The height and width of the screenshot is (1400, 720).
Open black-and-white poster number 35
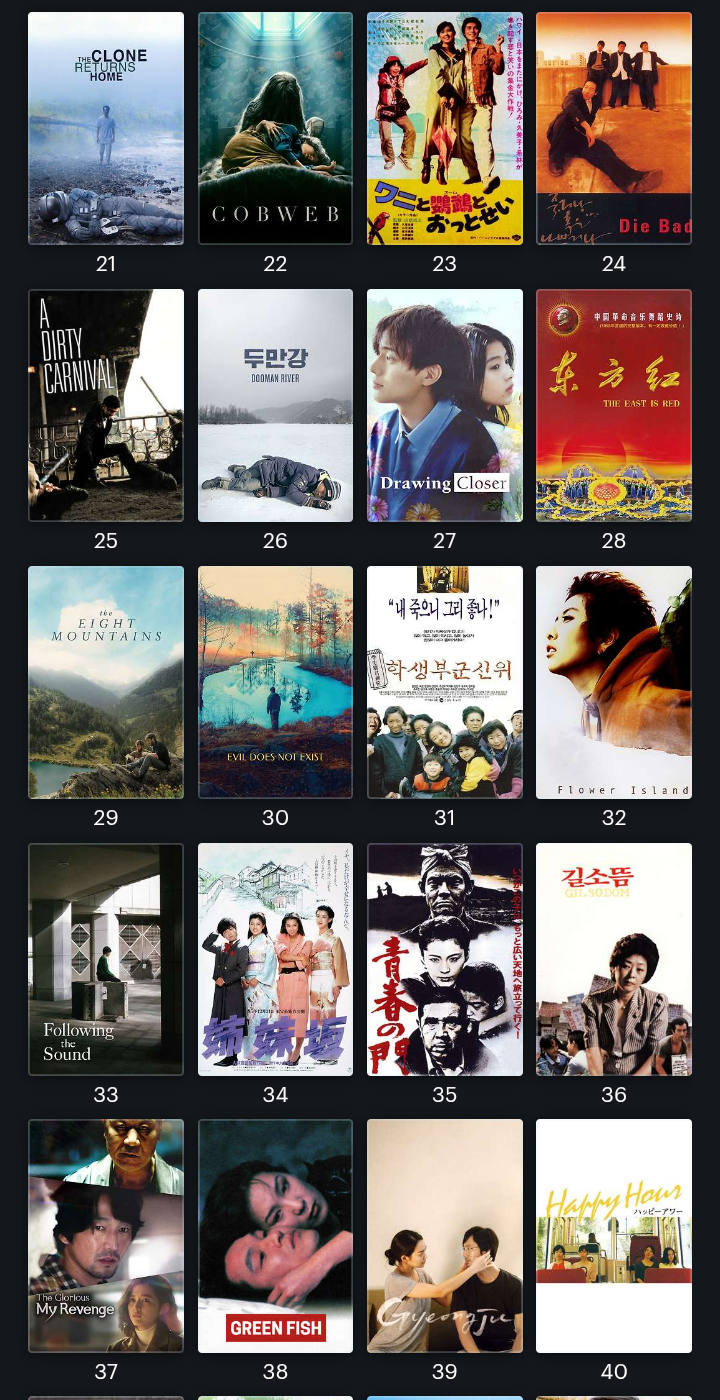pos(445,959)
